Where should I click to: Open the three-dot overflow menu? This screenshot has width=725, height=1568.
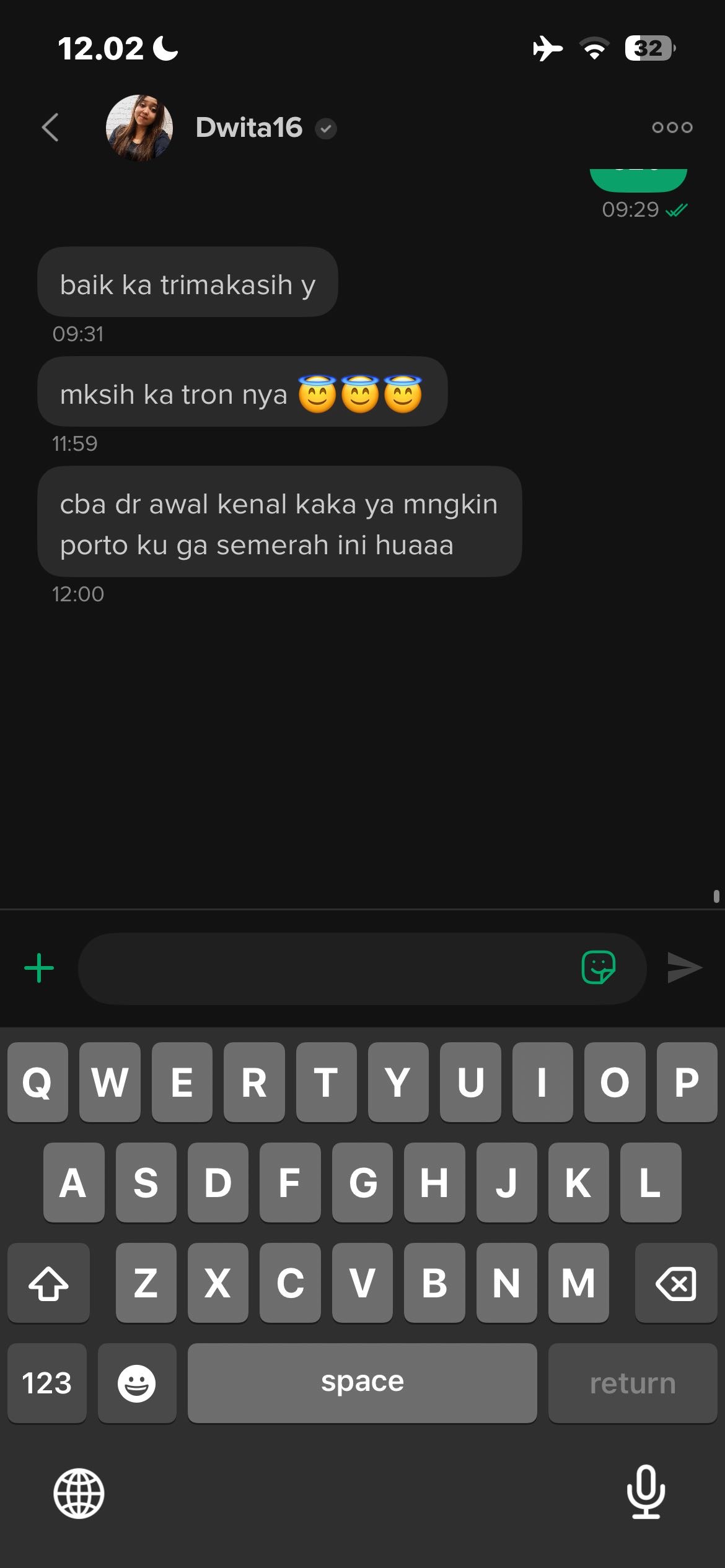(672, 128)
